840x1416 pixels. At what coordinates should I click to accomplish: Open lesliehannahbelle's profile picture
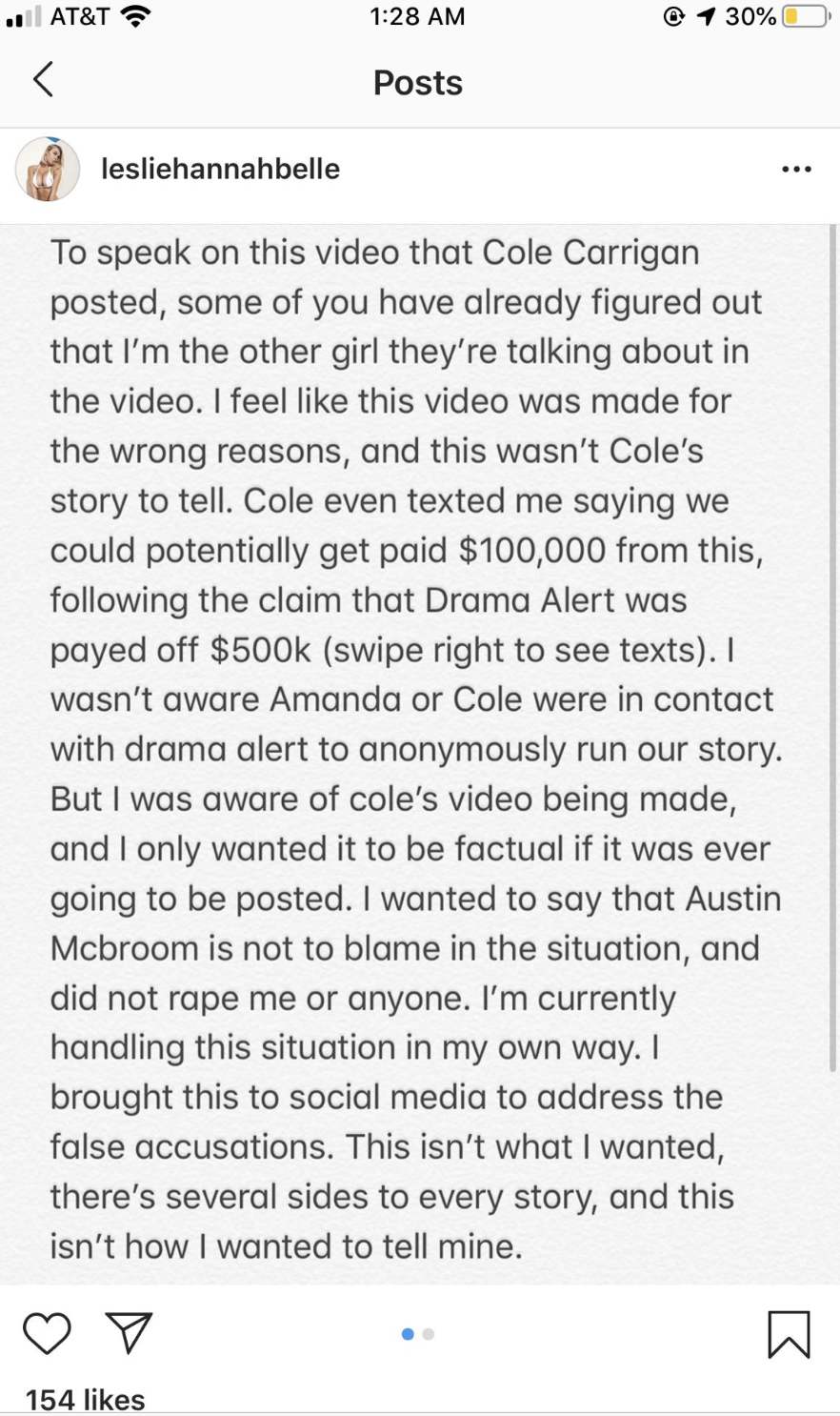coord(48,170)
